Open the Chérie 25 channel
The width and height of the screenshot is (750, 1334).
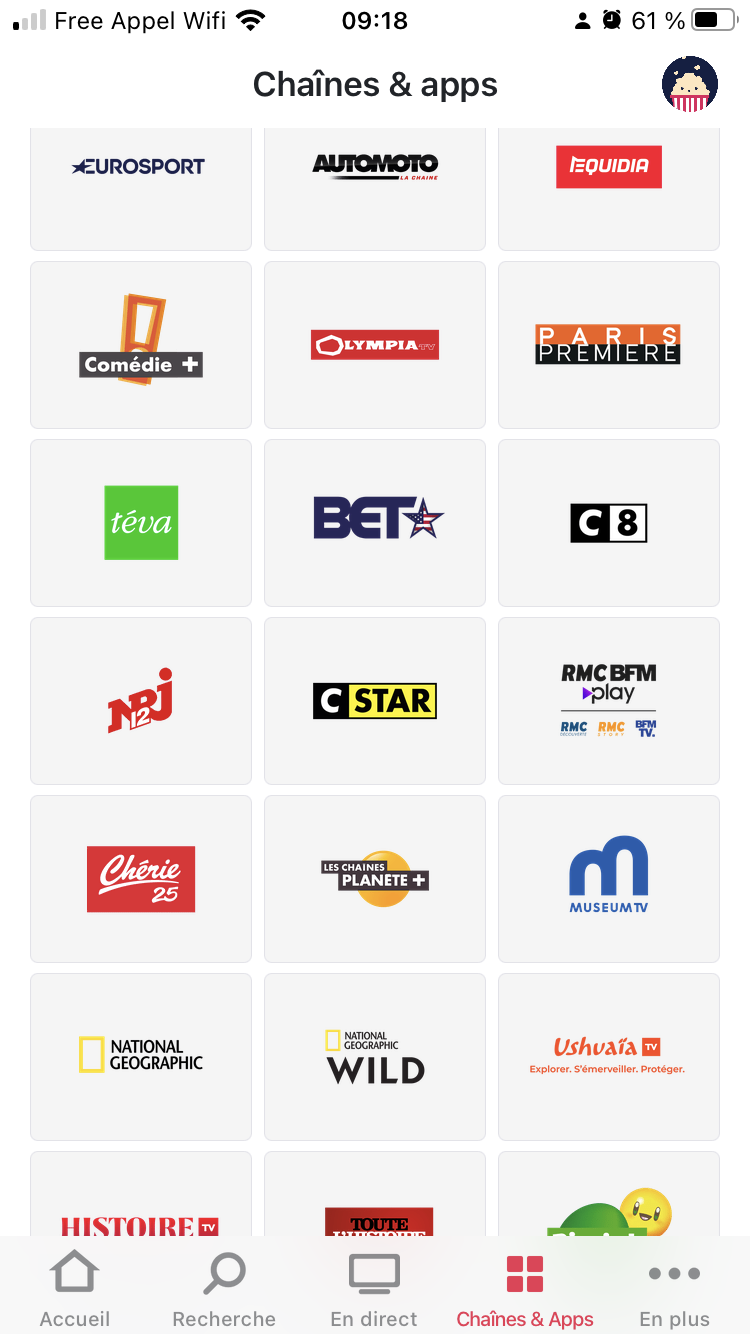click(x=141, y=878)
